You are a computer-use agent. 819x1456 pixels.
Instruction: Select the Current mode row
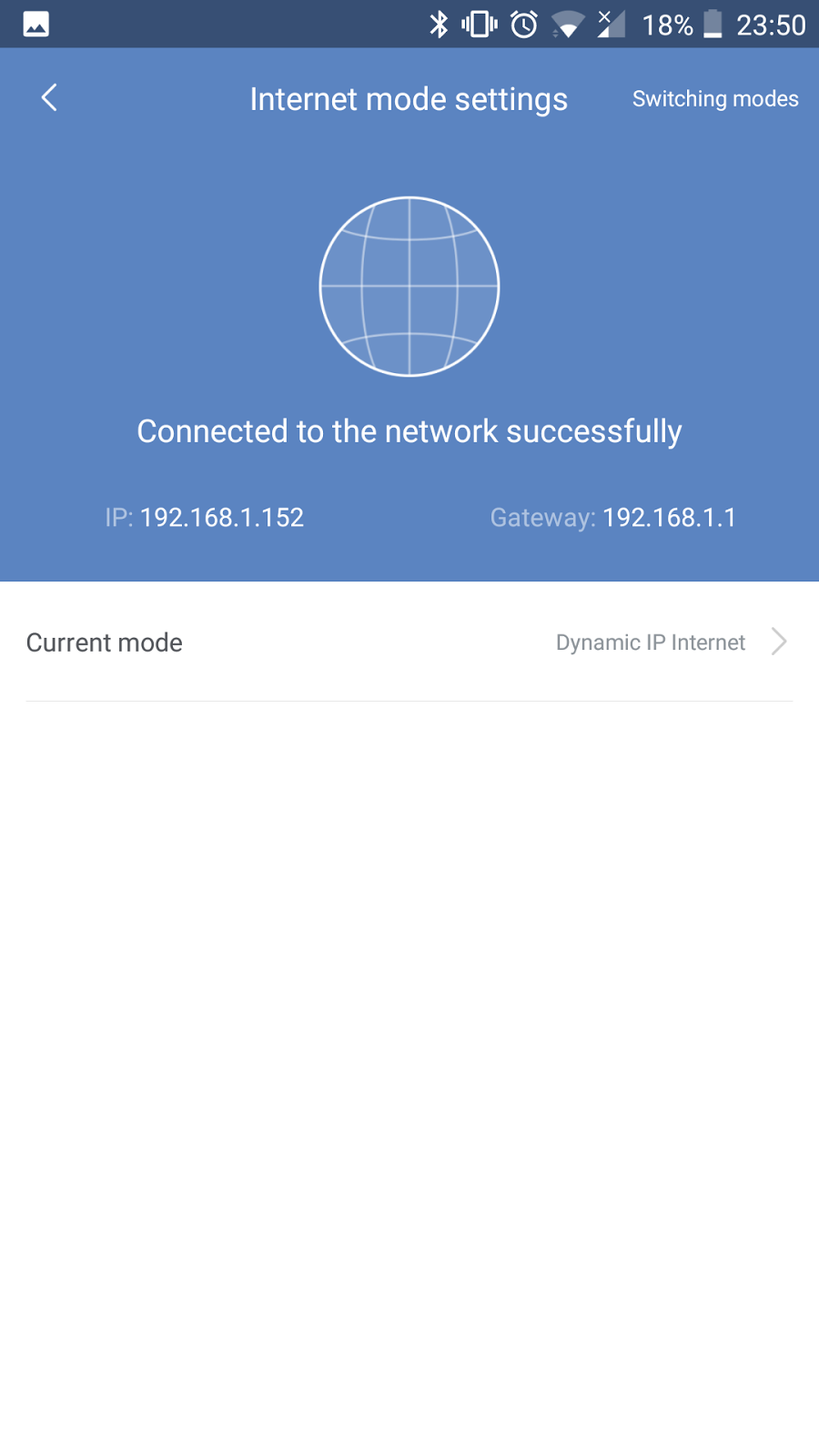[104, 642]
